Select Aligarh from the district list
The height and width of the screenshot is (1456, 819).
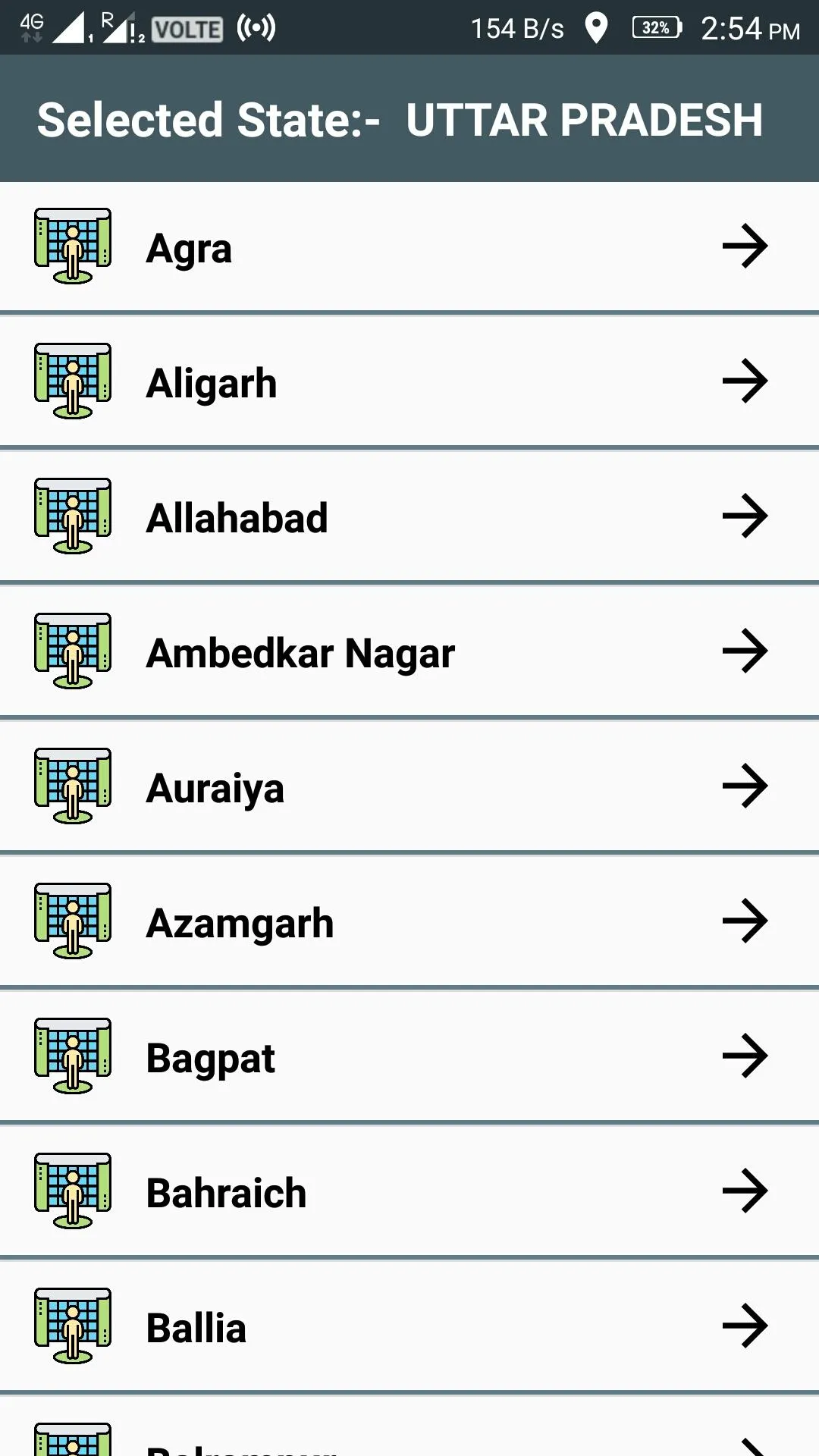409,382
